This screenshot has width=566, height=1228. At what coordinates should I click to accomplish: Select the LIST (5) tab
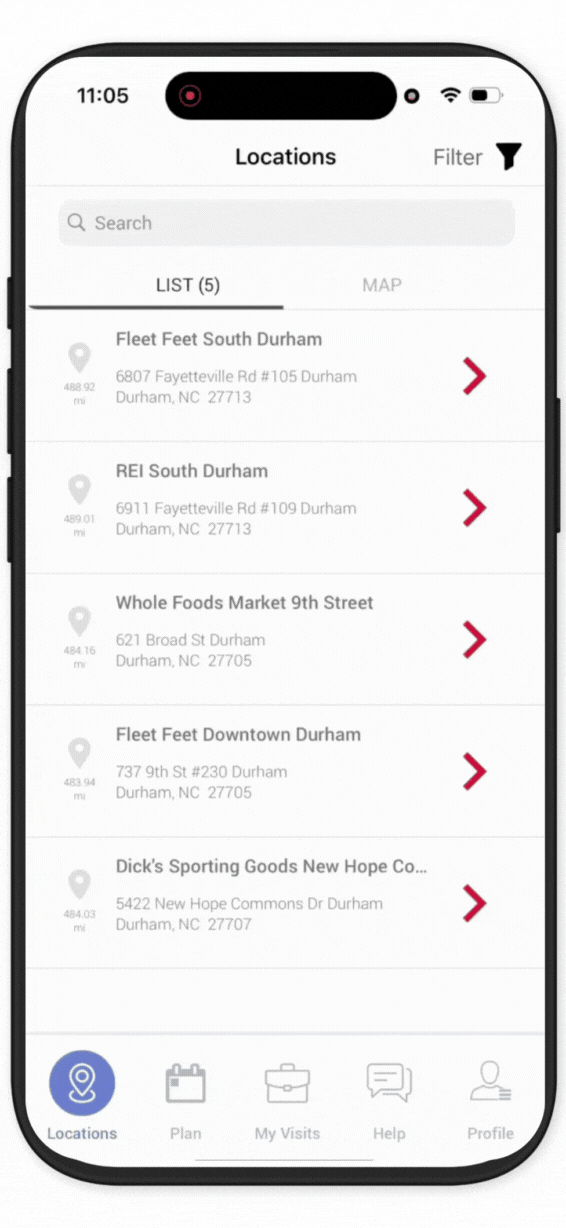coord(188,285)
